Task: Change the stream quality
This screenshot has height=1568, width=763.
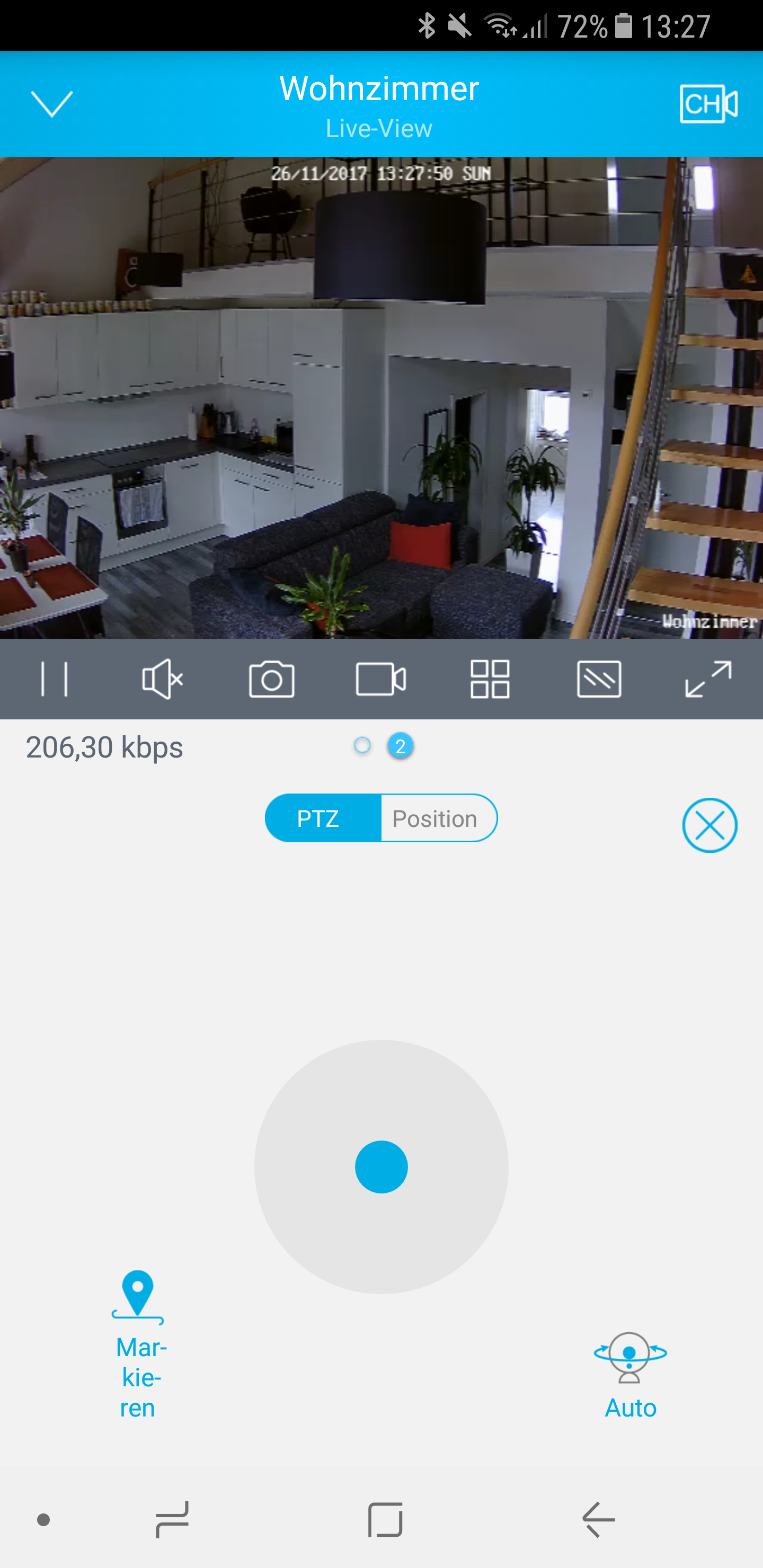Action: (x=599, y=679)
